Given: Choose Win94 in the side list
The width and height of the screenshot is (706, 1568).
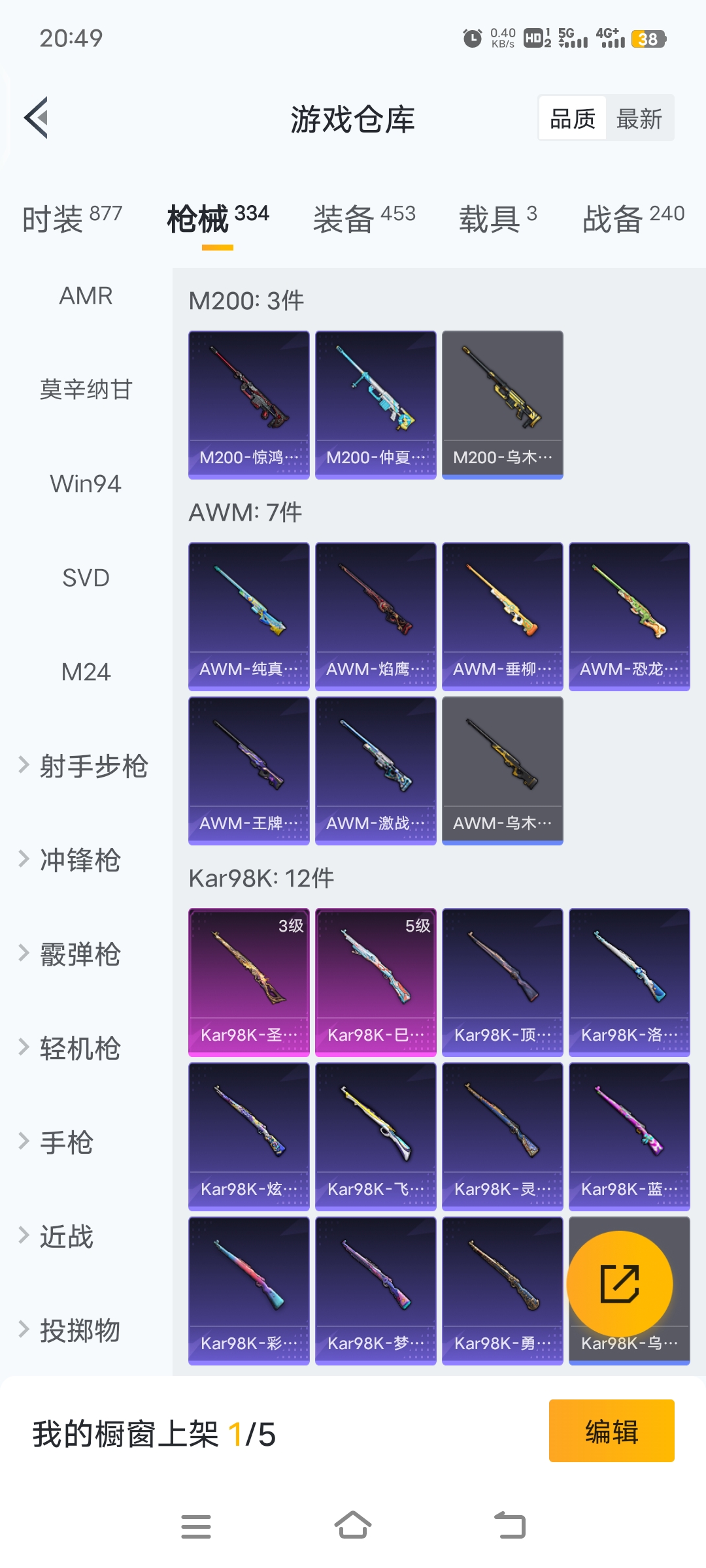Looking at the screenshot, I should click(86, 484).
